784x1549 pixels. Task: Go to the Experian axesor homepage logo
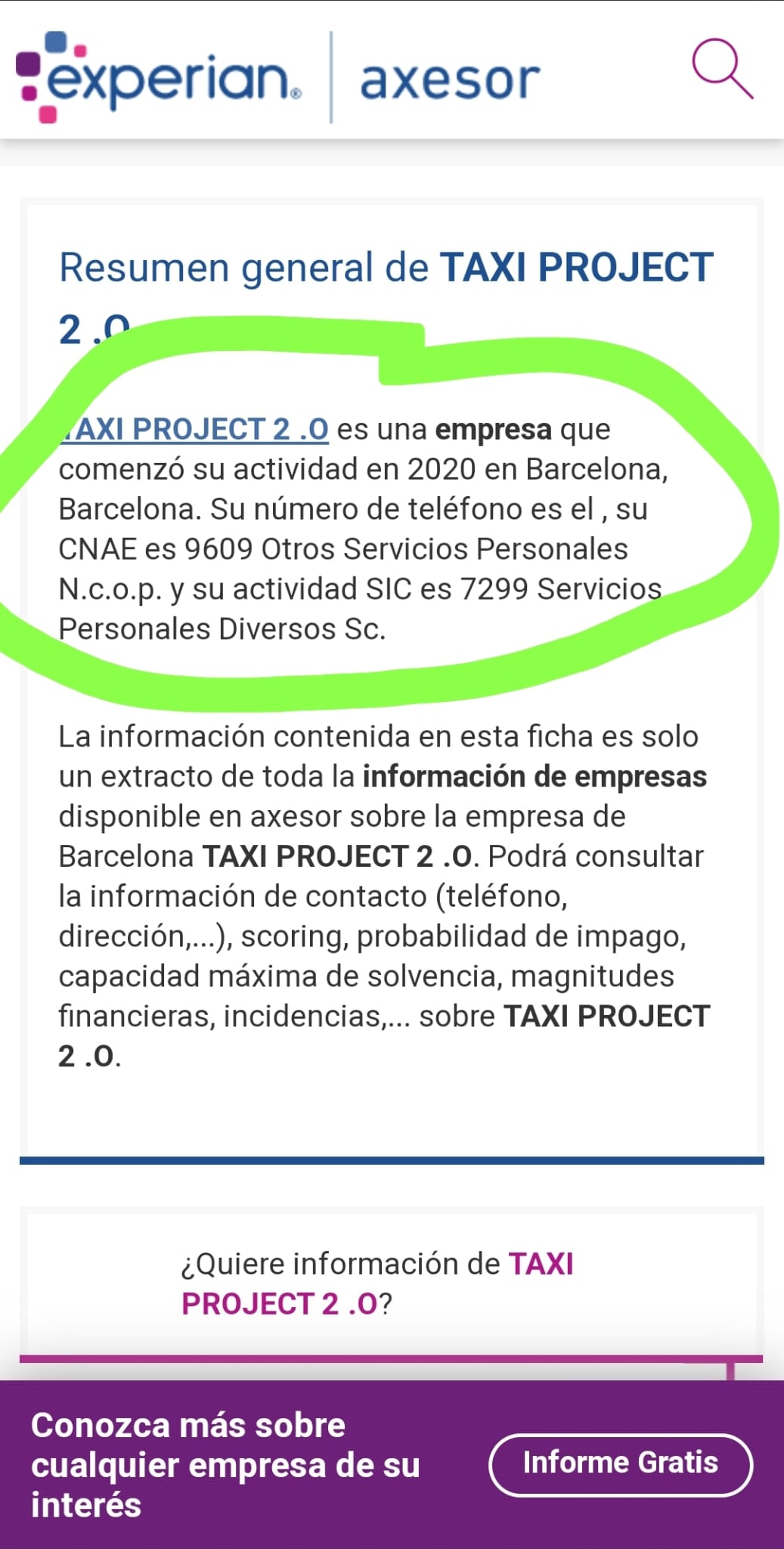click(277, 76)
